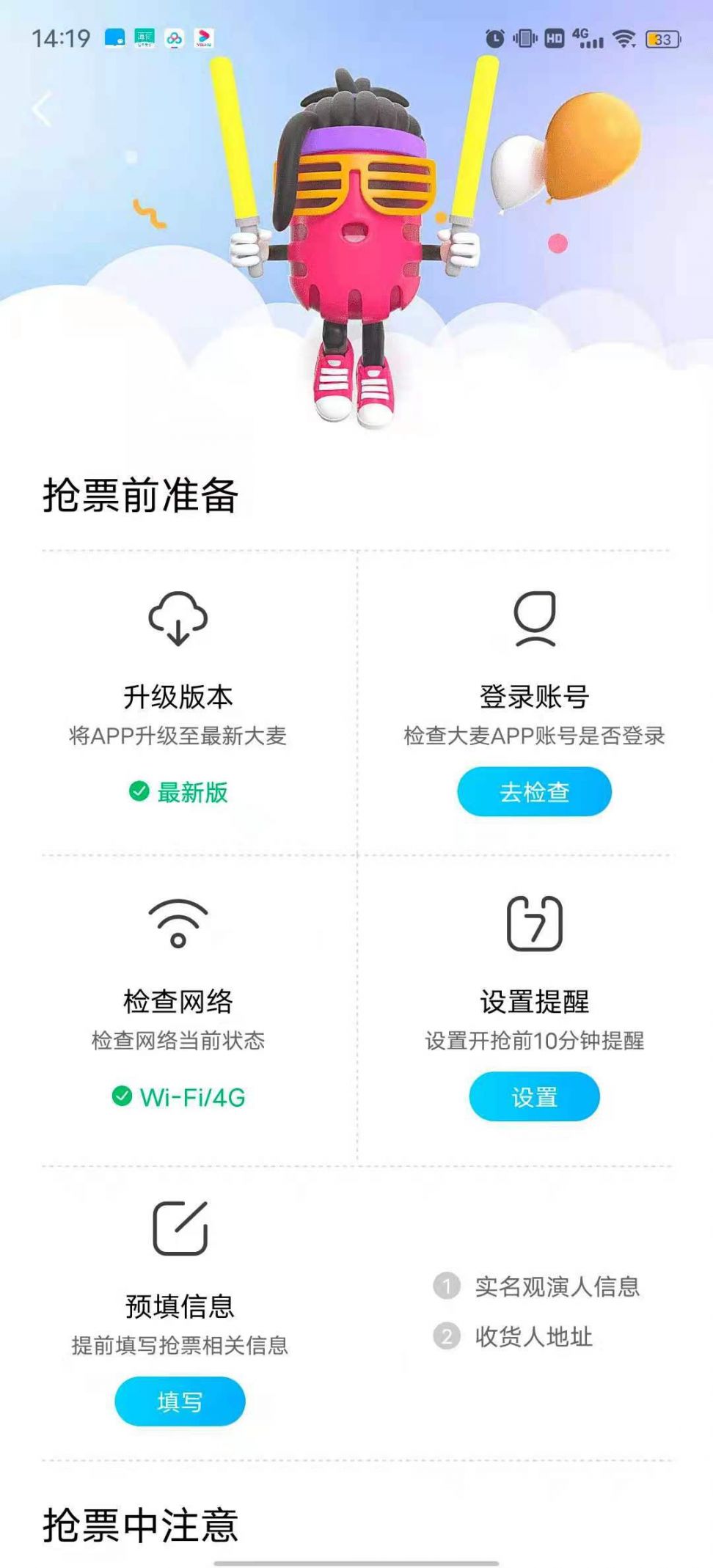Viewport: 713px width, 1568px height.
Task: Tap 填写 to pre-fill ticket info
Action: (x=180, y=1402)
